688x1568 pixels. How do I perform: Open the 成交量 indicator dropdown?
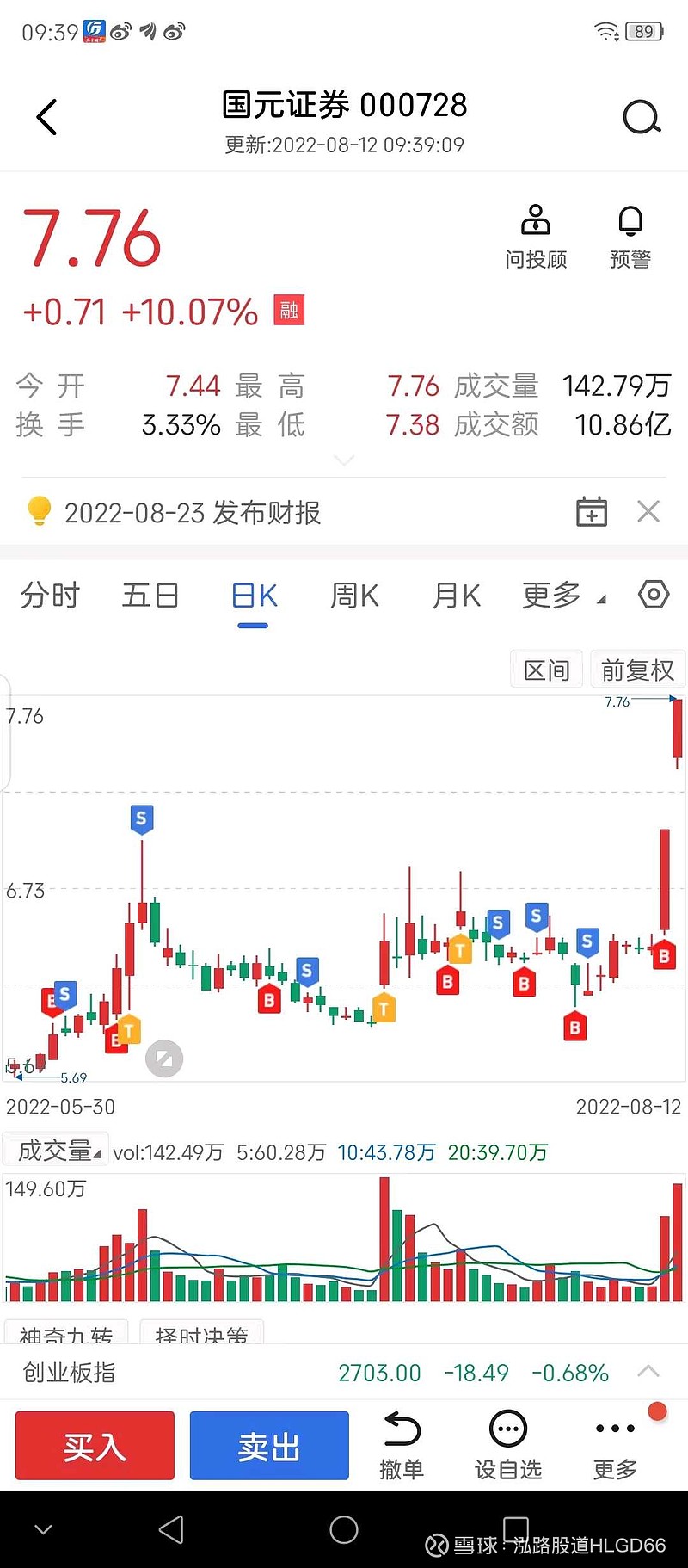pyautogui.click(x=59, y=1151)
